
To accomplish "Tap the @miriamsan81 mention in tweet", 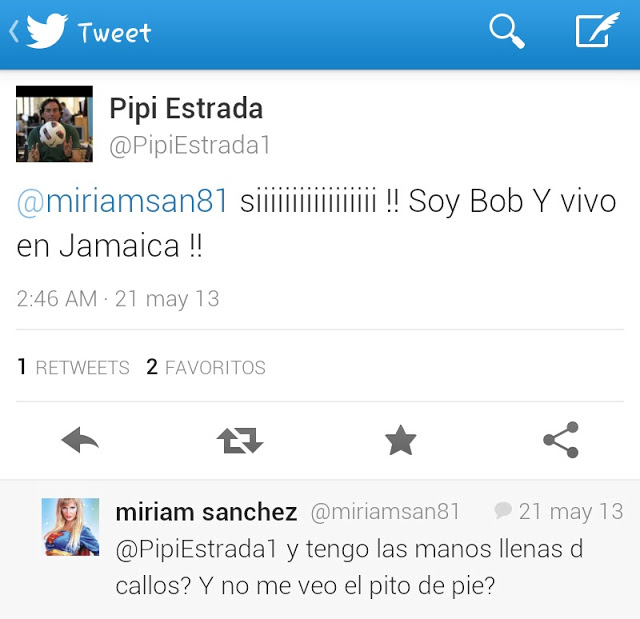I will pyautogui.click(x=123, y=201).
